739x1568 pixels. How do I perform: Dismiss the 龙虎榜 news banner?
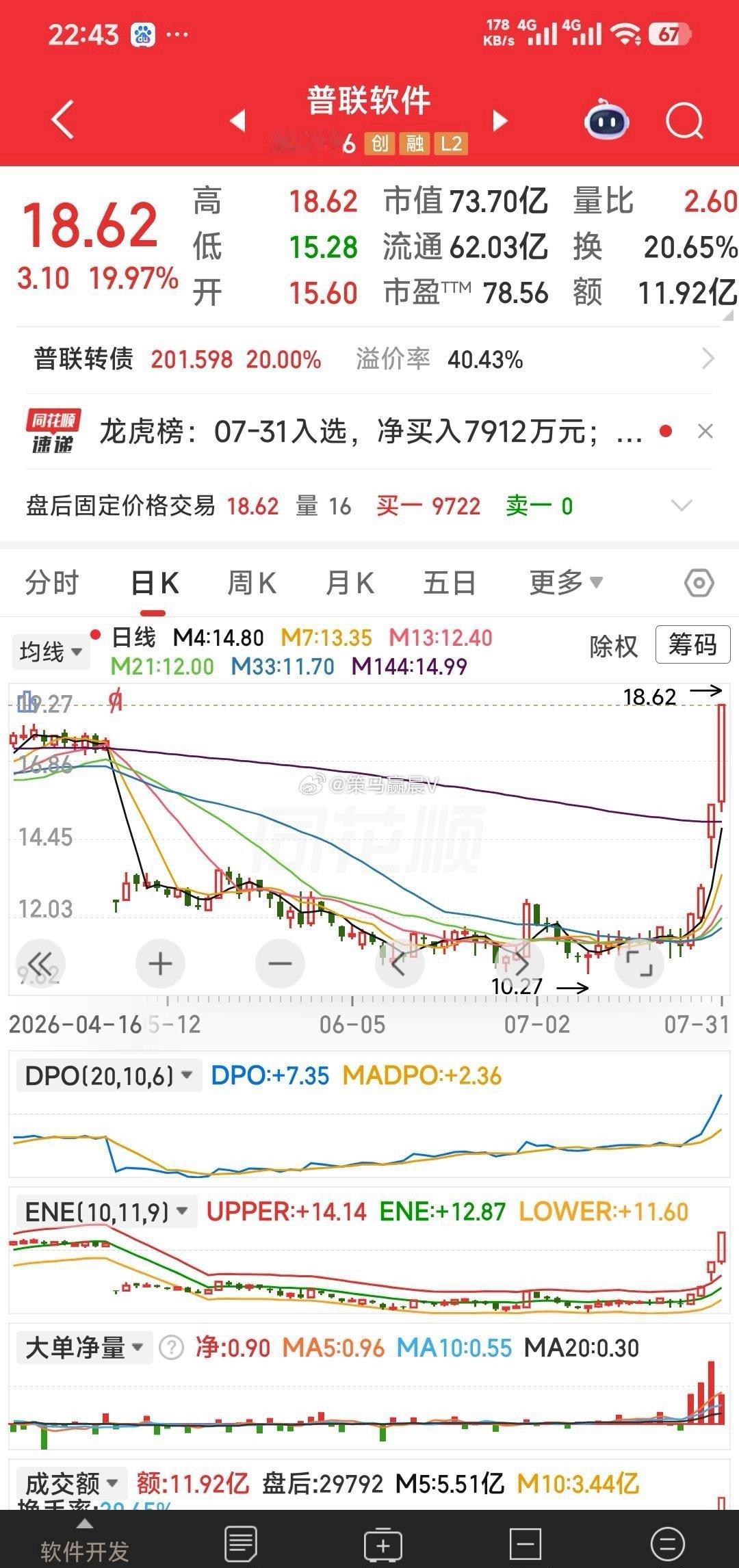[x=705, y=432]
